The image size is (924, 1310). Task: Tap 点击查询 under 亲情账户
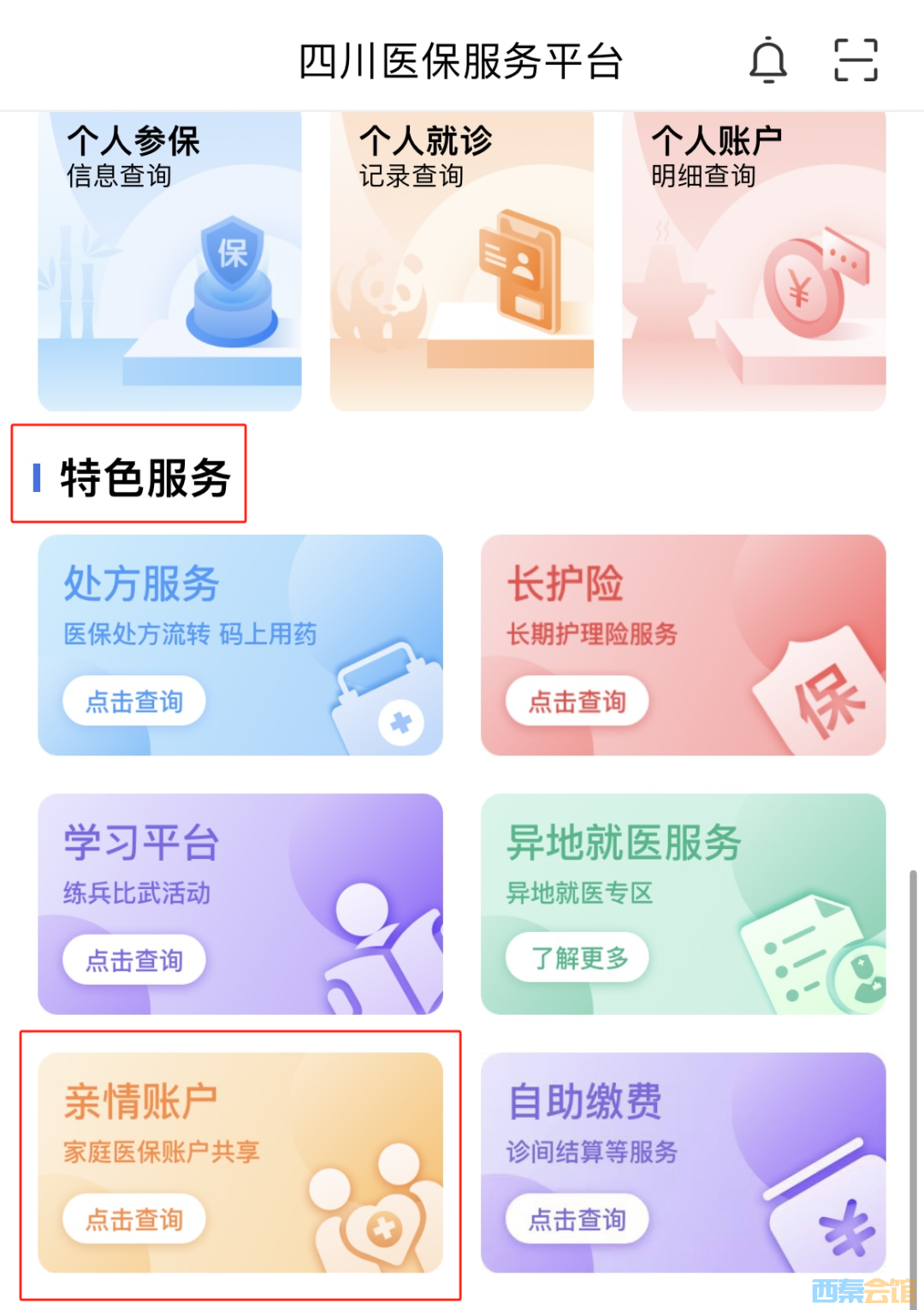tap(134, 1219)
